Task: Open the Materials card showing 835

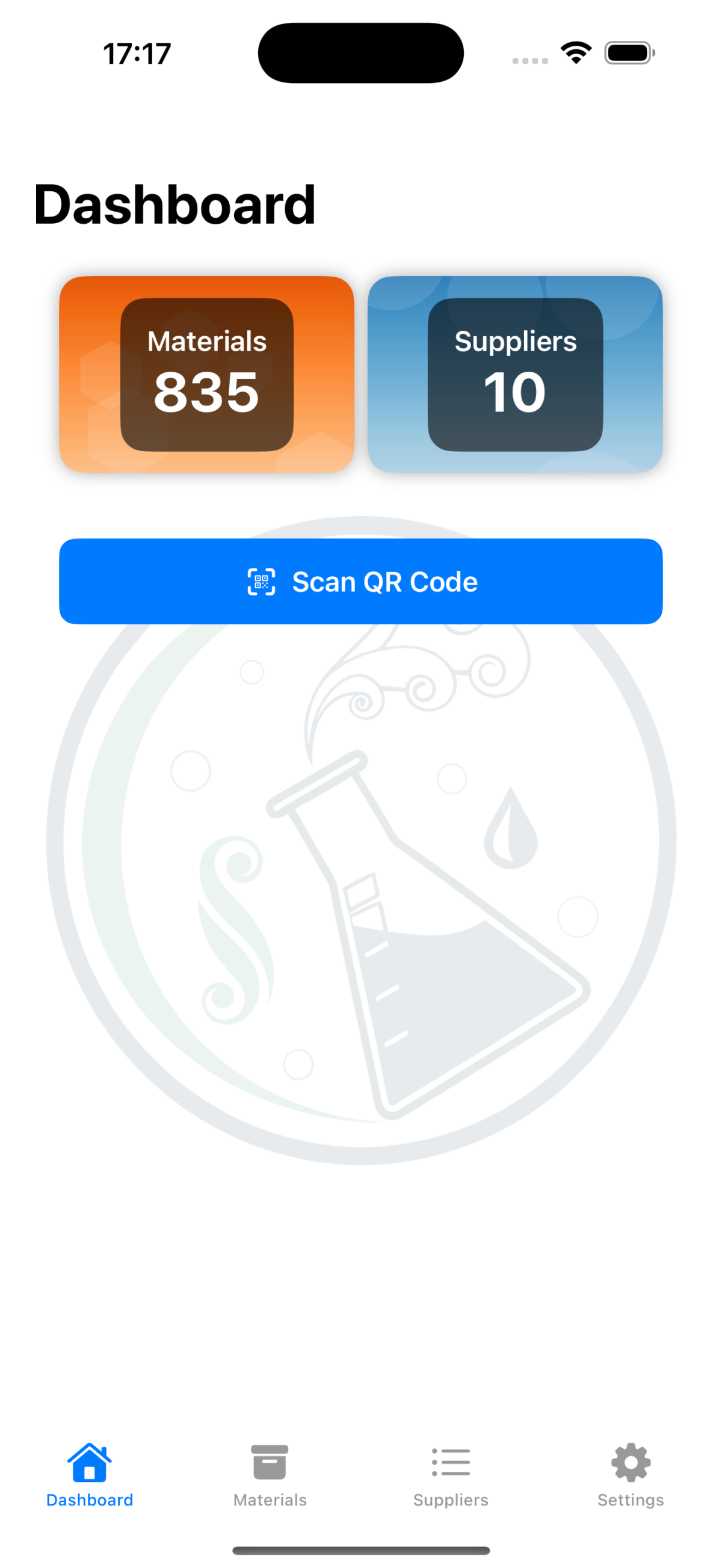Action: [206, 374]
